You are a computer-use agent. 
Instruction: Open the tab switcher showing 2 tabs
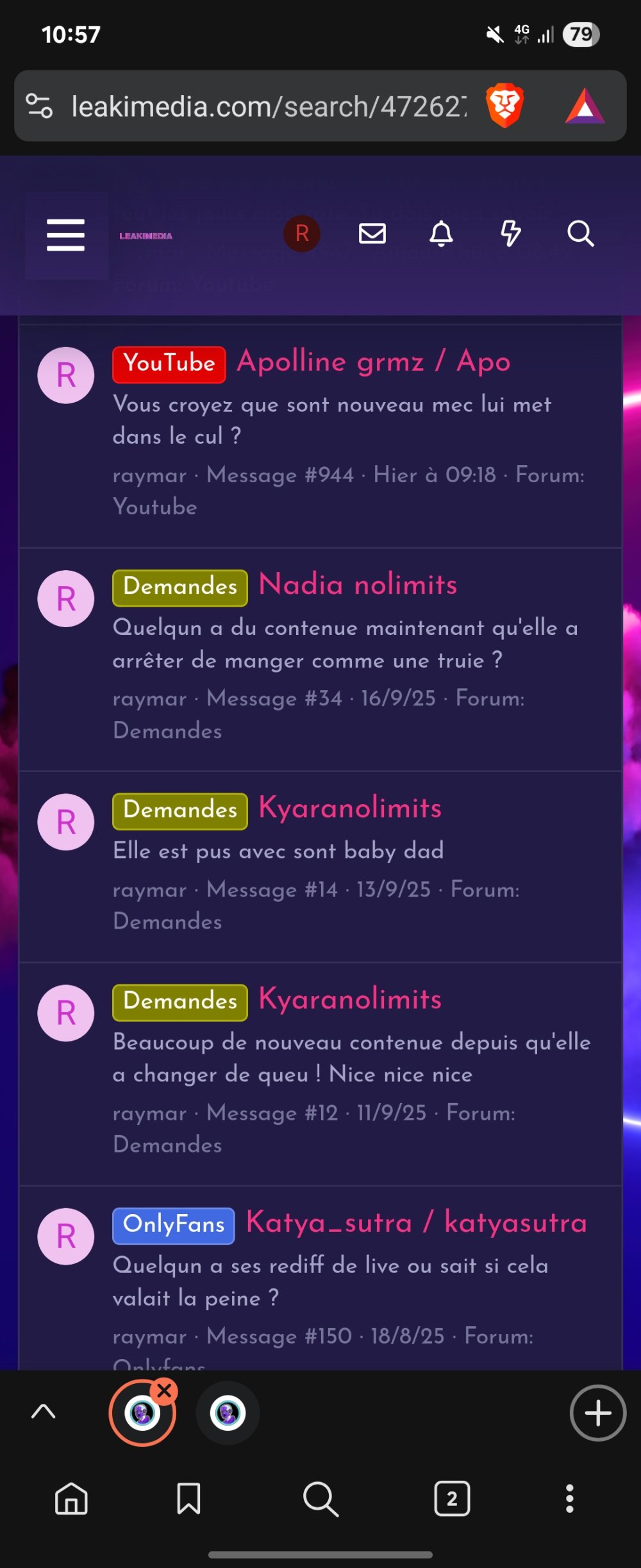(x=452, y=1499)
